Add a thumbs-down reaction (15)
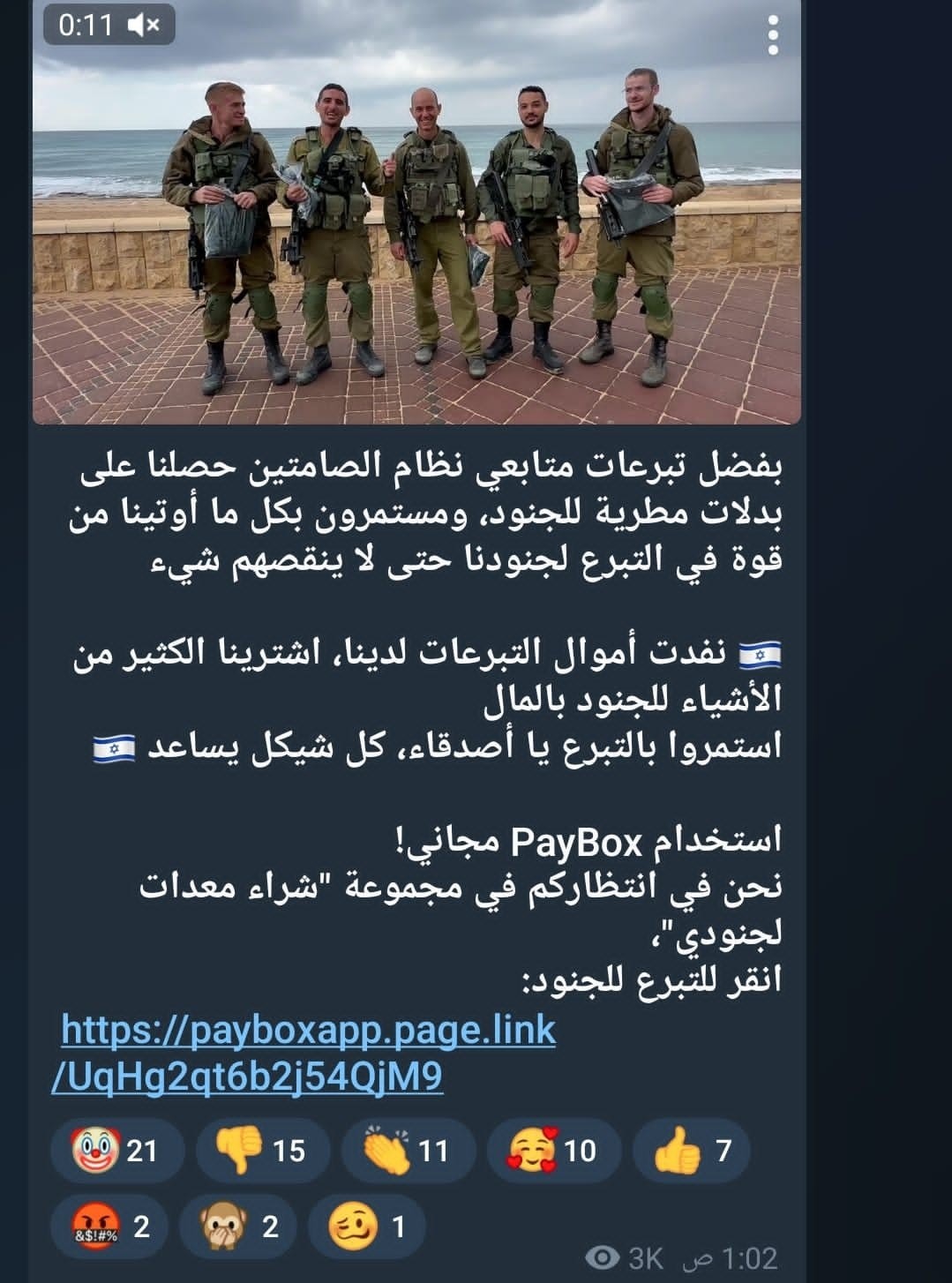Image resolution: width=952 pixels, height=1283 pixels. tap(263, 1151)
